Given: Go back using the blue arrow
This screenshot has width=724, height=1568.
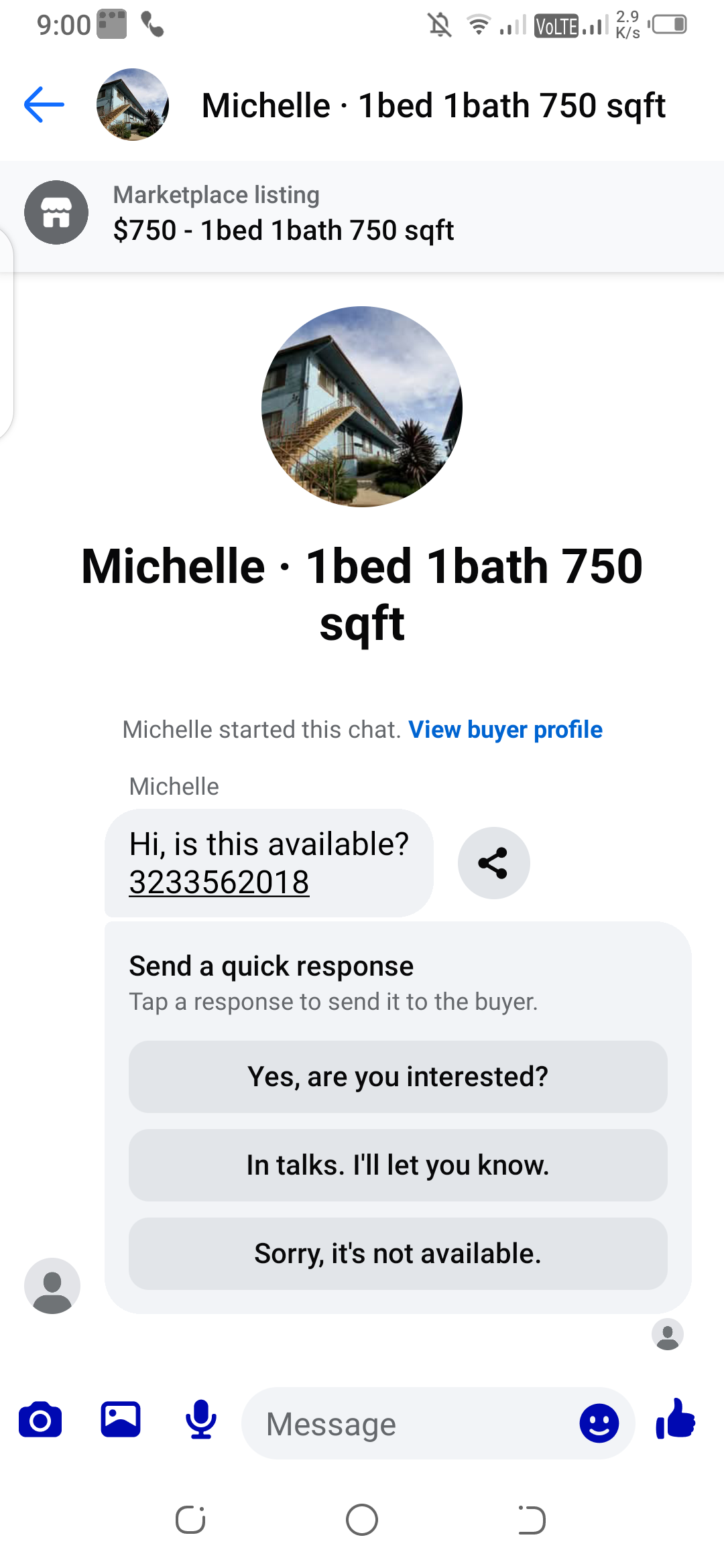Looking at the screenshot, I should [x=44, y=105].
